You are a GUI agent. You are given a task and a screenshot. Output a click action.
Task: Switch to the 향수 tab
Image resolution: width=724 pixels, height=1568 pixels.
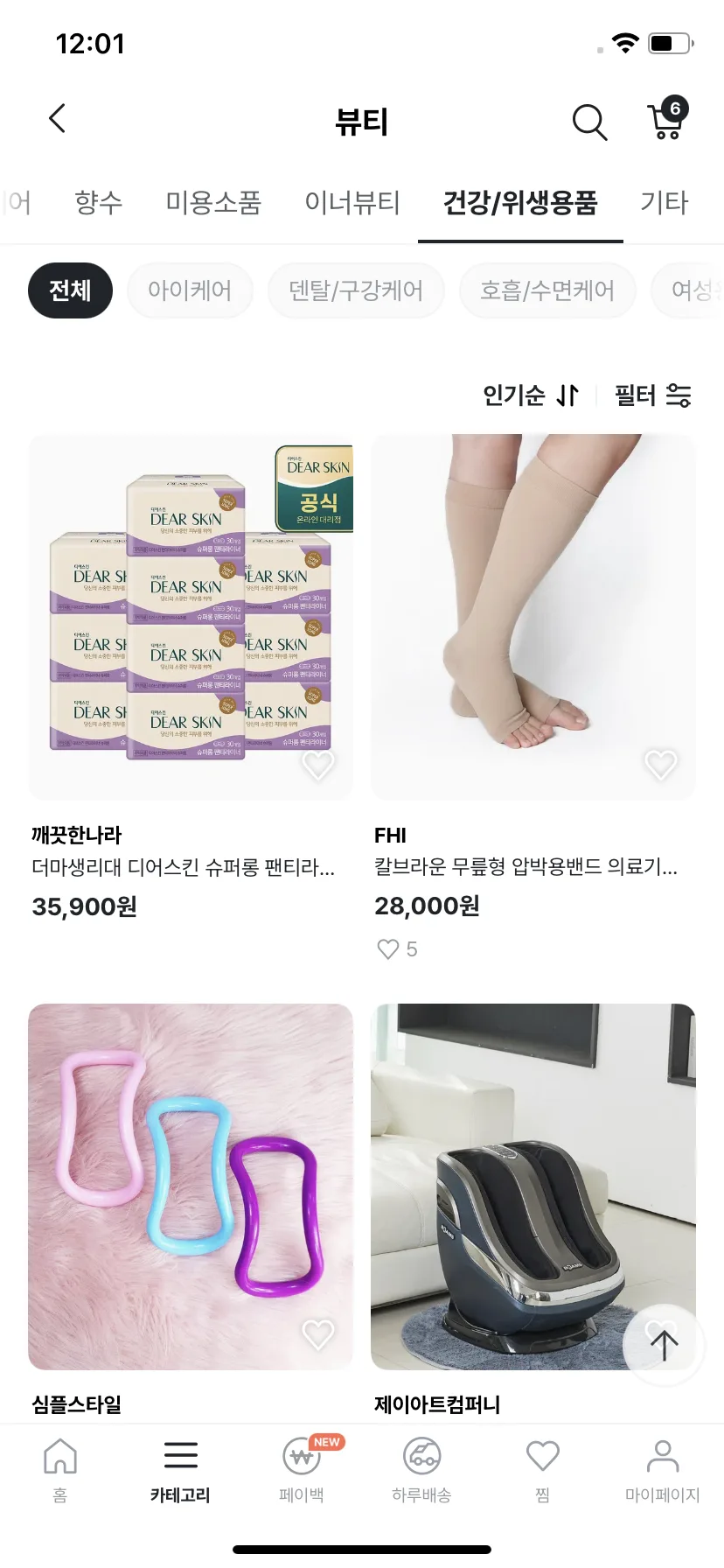[x=98, y=203]
